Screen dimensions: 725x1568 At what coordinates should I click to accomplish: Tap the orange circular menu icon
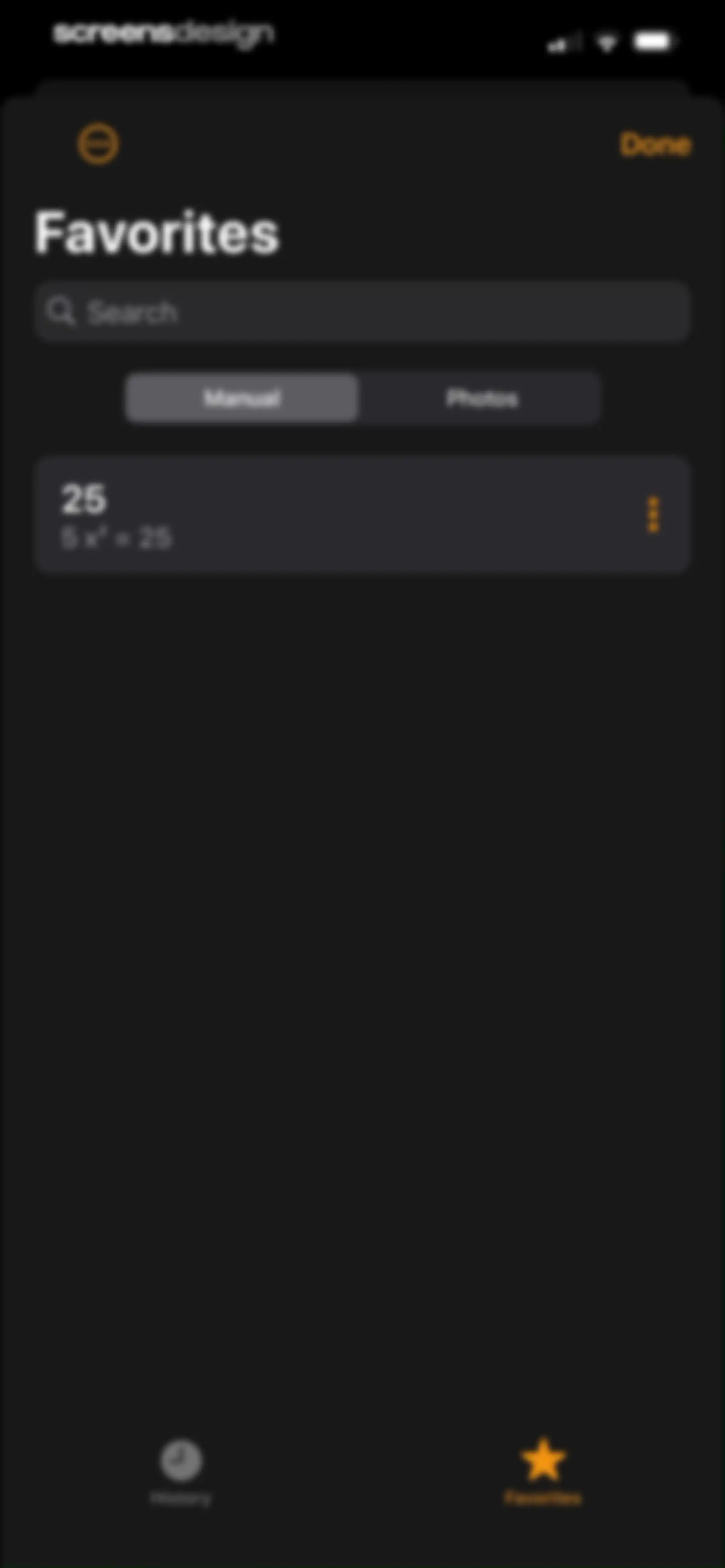click(x=98, y=144)
